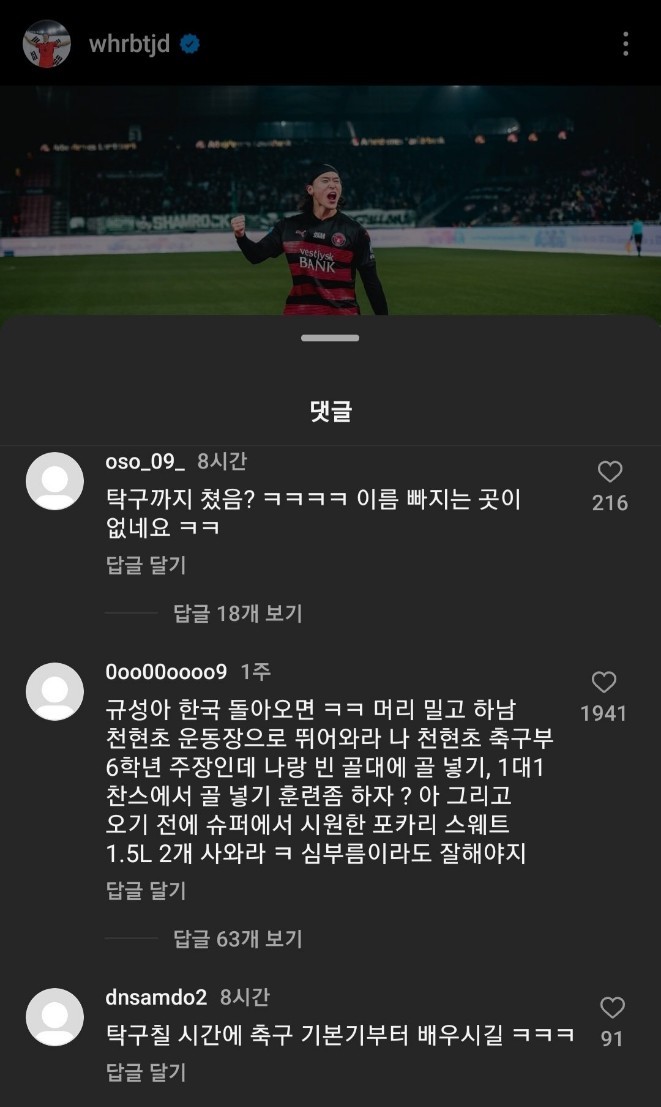
Task: Expand the 63 replies under 0oo00oooo9
Action: pos(237,939)
